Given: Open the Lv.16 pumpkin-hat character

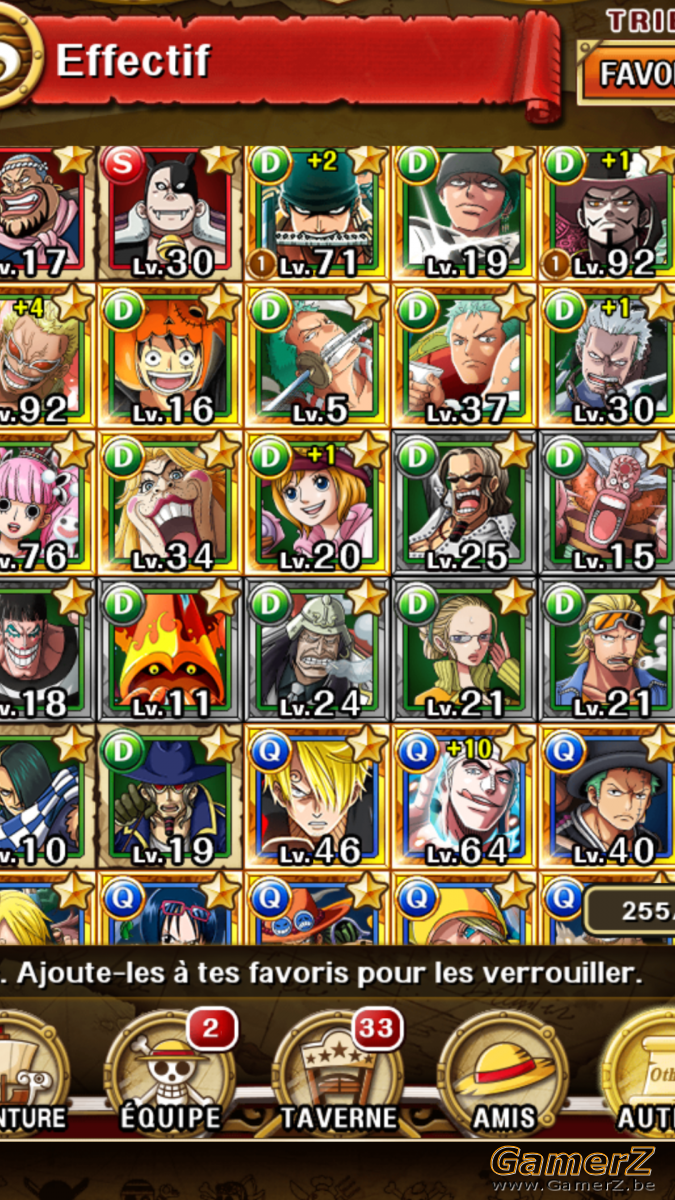Looking at the screenshot, I should pyautogui.click(x=171, y=358).
